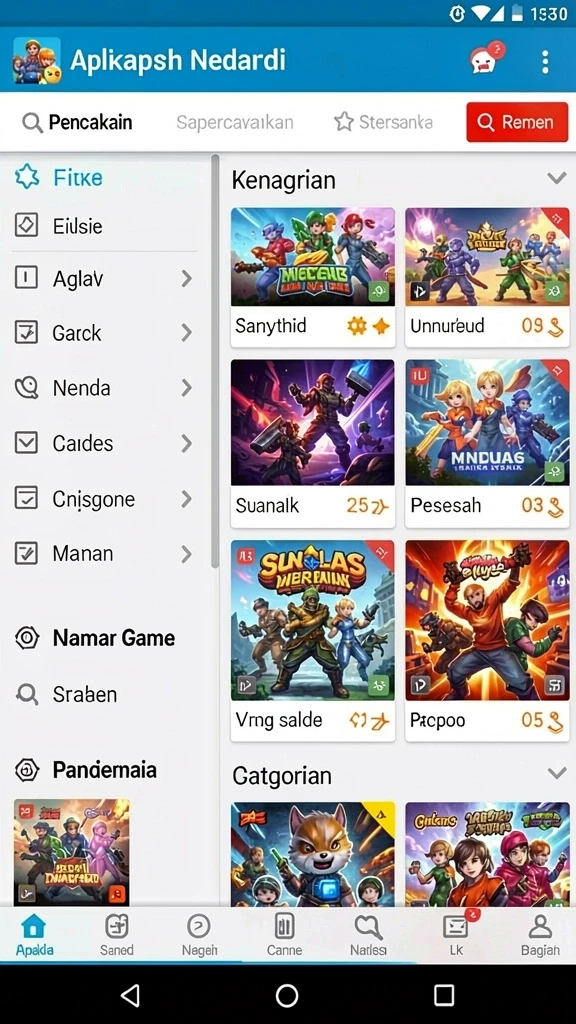Collapse the Catgorian section chevron

pos(556,774)
